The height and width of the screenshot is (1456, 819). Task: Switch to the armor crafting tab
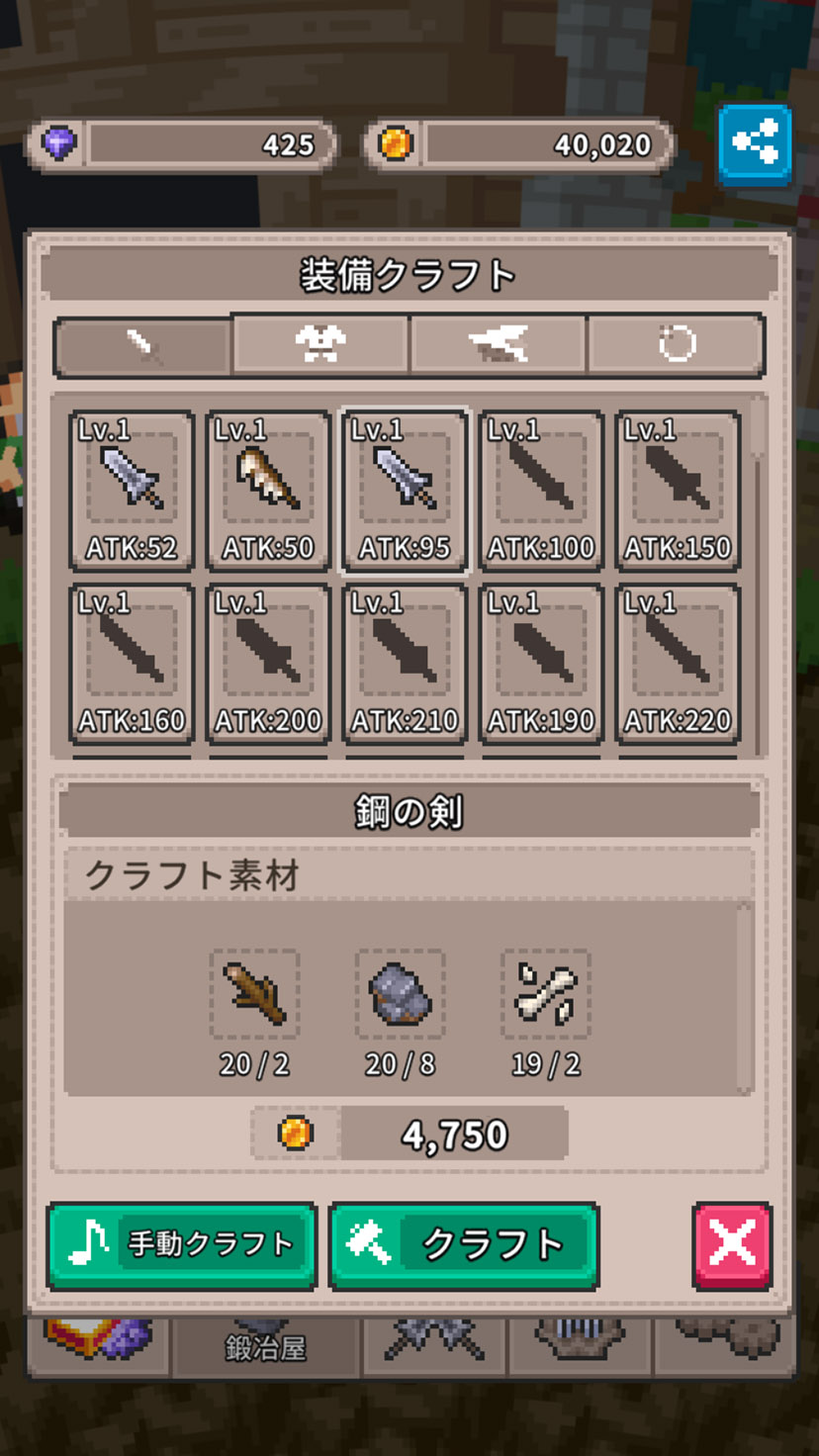click(x=320, y=345)
